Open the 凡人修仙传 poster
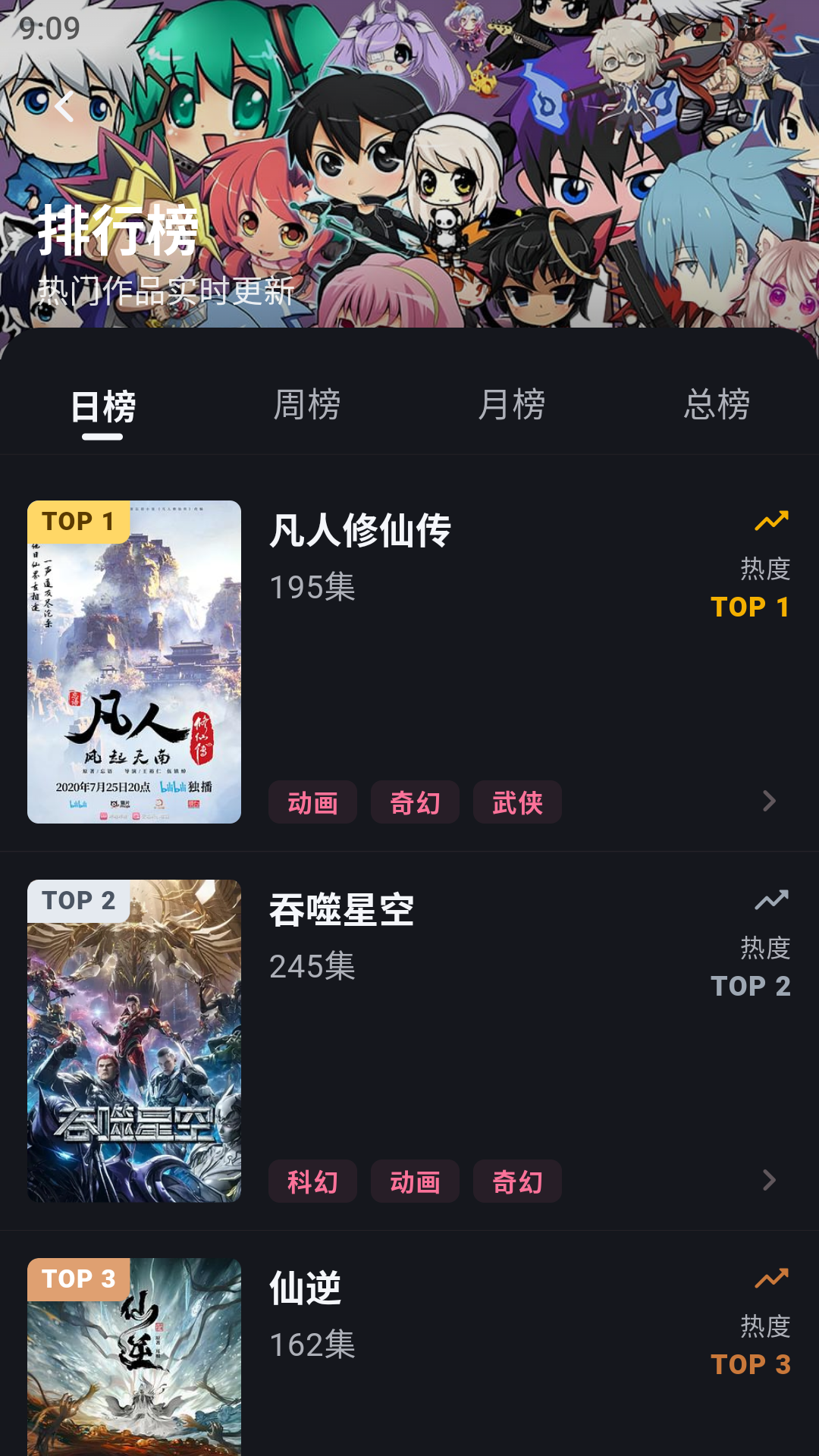This screenshot has height=1456, width=819. click(134, 662)
